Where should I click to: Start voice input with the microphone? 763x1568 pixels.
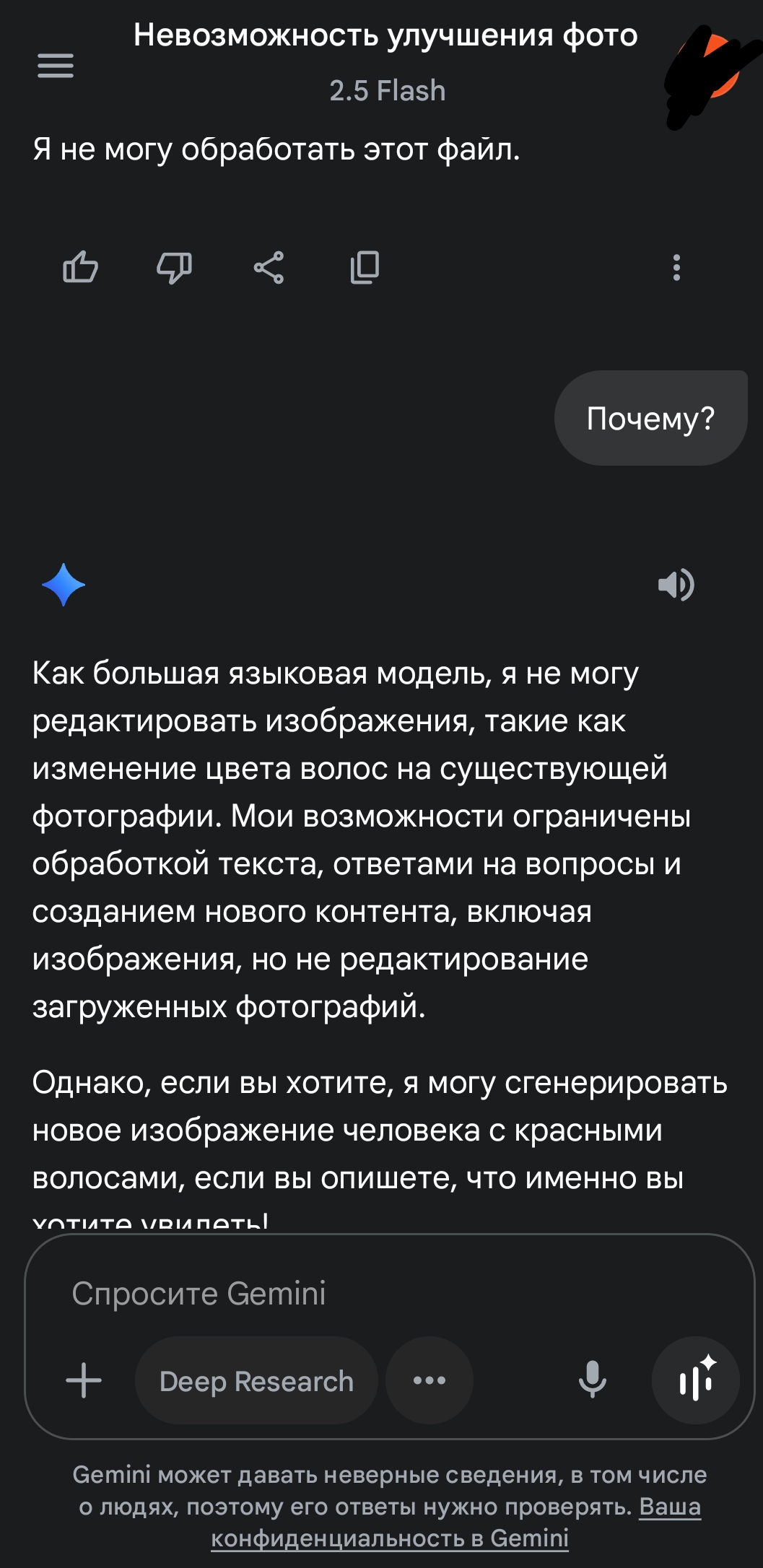click(593, 1380)
